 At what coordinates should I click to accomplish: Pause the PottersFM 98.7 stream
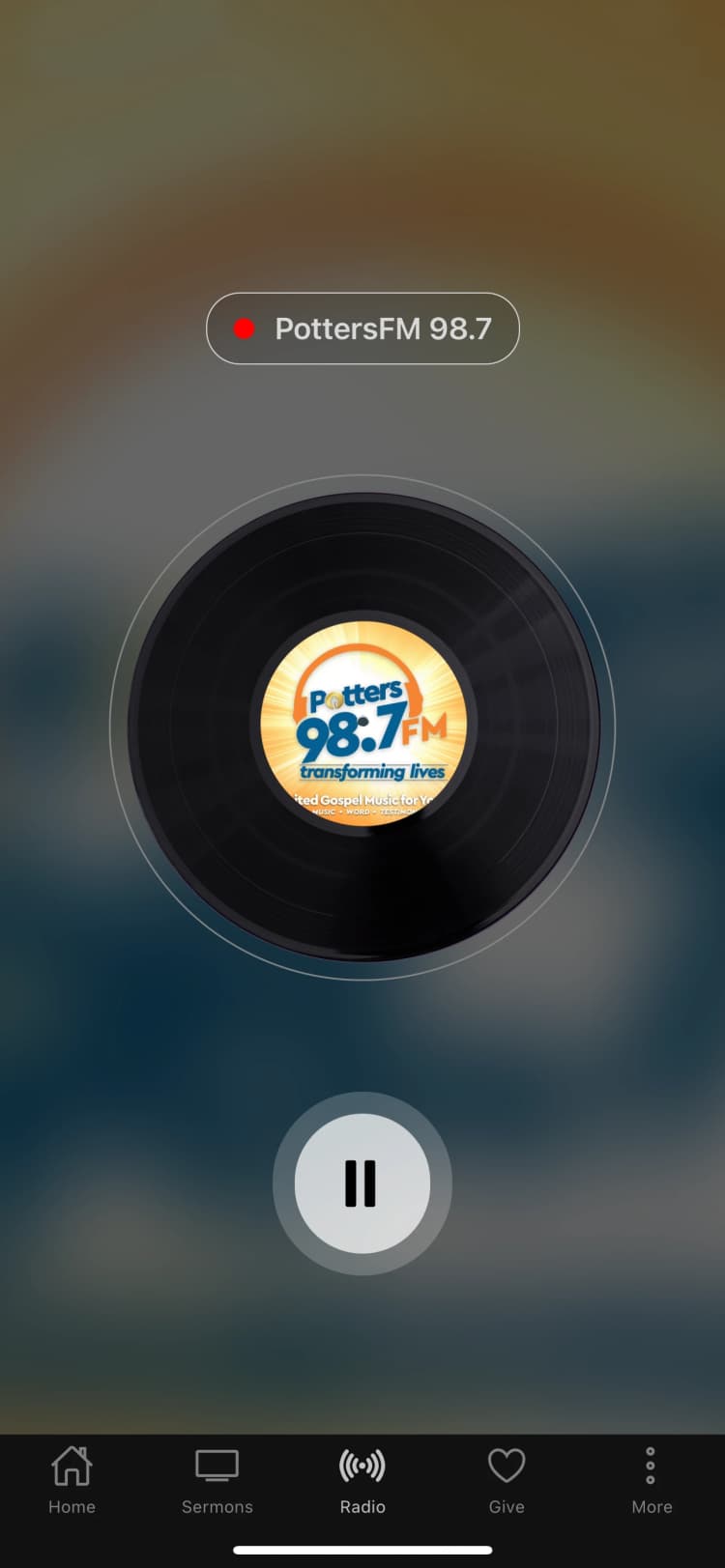pyautogui.click(x=362, y=1181)
